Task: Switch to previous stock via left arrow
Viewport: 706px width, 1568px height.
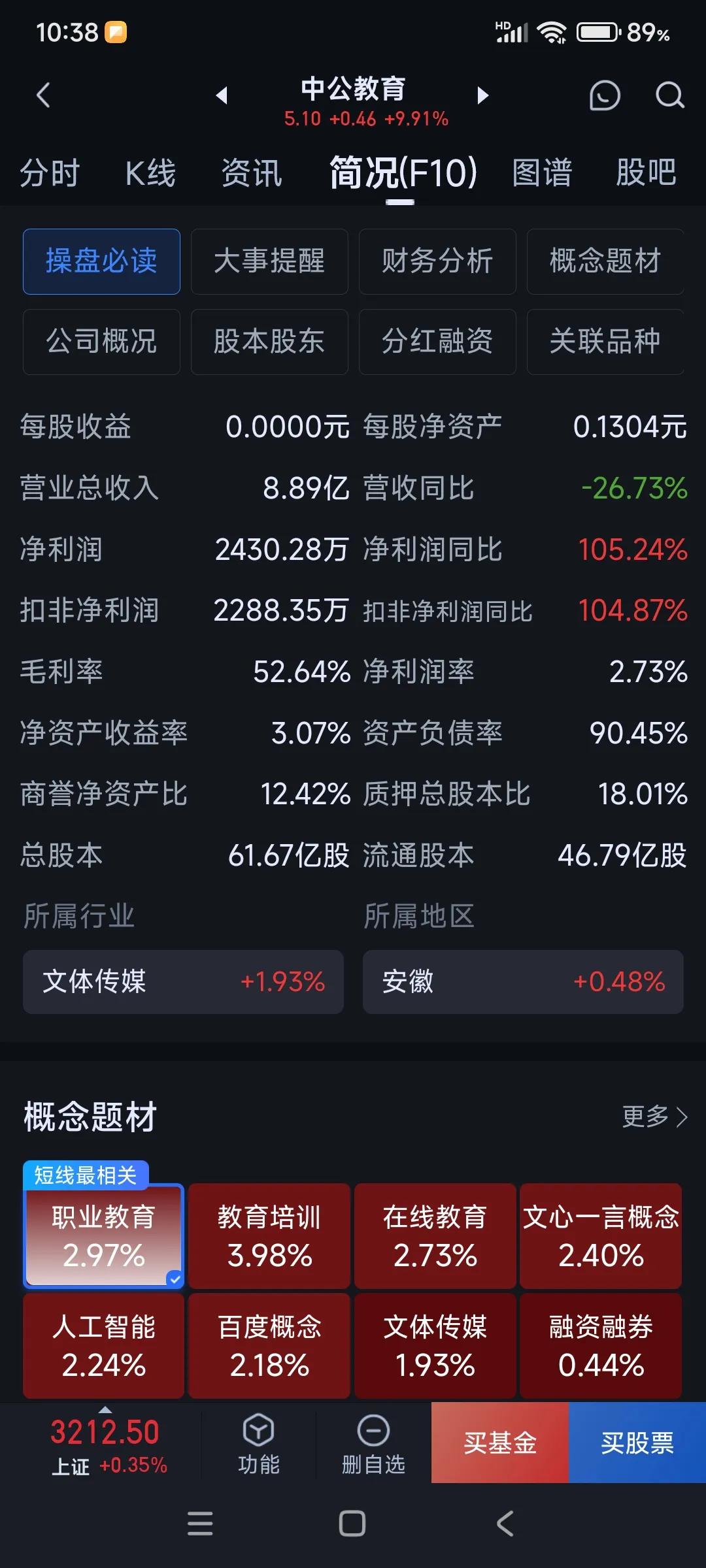Action: (223, 95)
